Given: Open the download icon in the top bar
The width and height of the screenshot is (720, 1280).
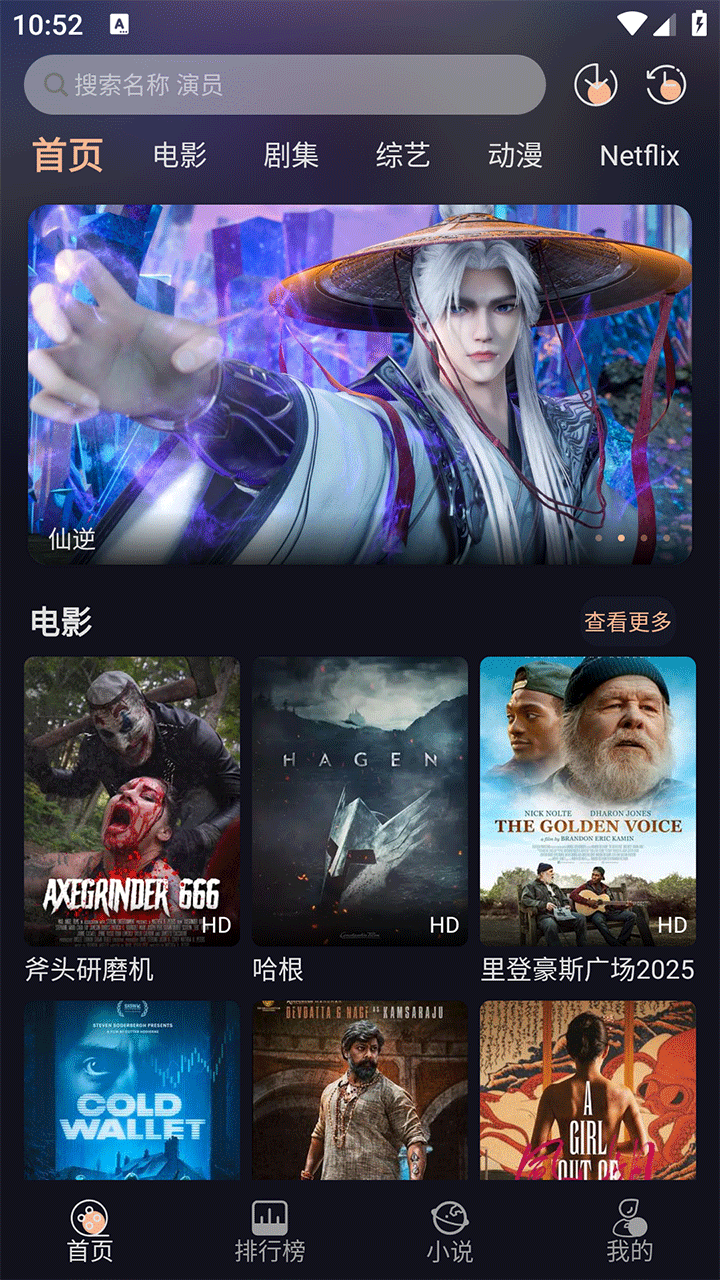Looking at the screenshot, I should point(596,85).
